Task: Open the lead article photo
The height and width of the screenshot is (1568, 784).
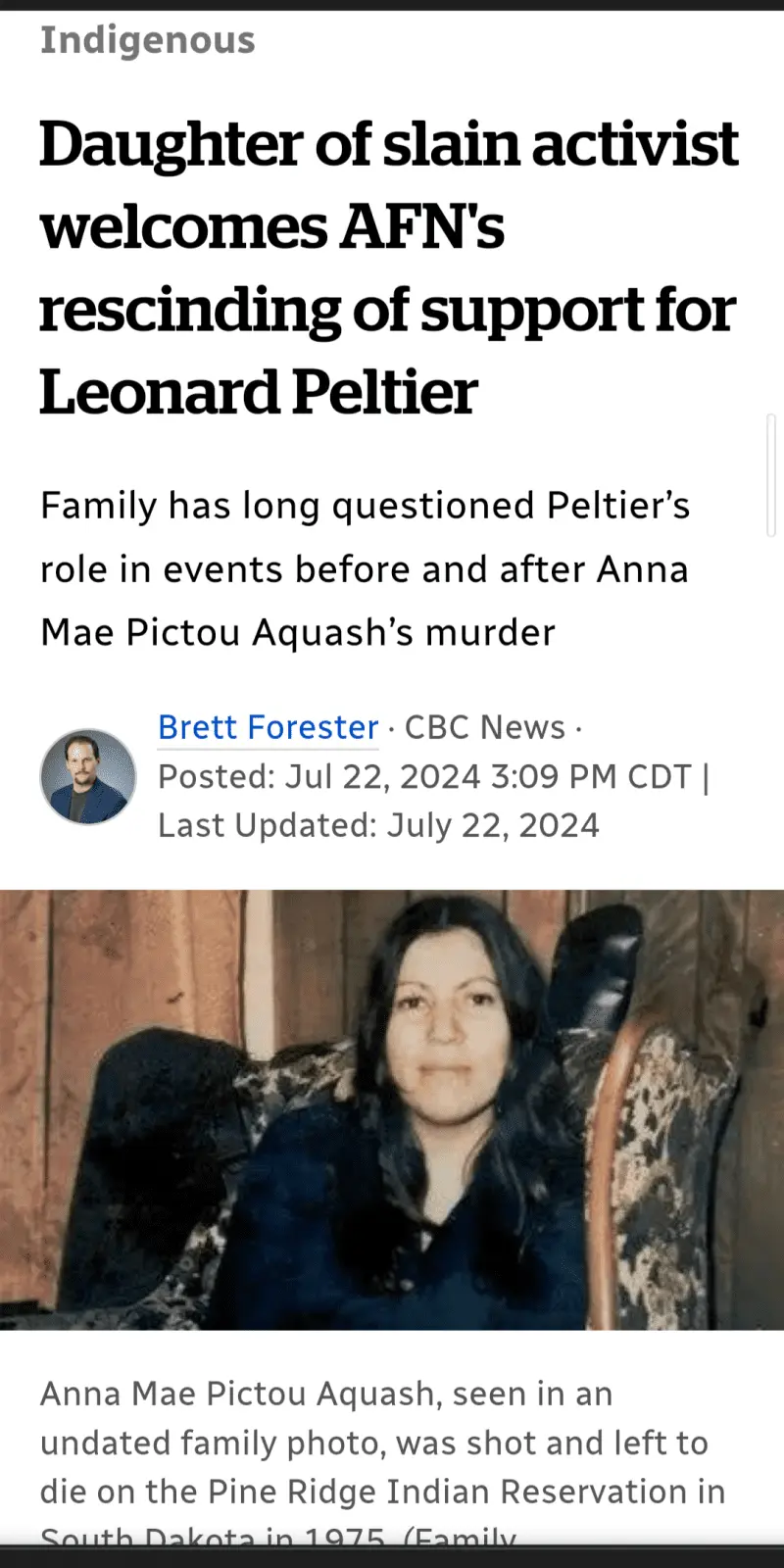Action: point(392,1108)
